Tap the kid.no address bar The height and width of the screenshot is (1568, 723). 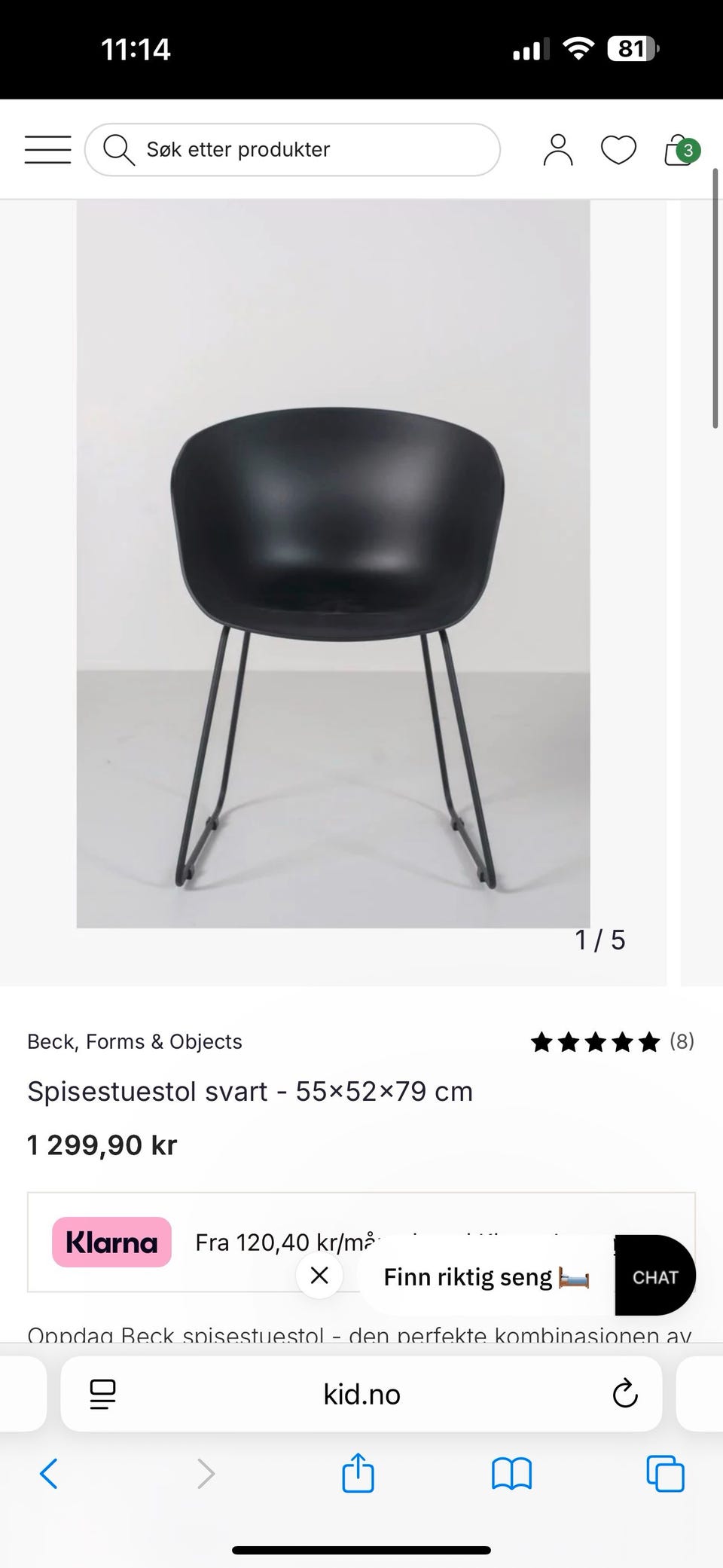361,1394
